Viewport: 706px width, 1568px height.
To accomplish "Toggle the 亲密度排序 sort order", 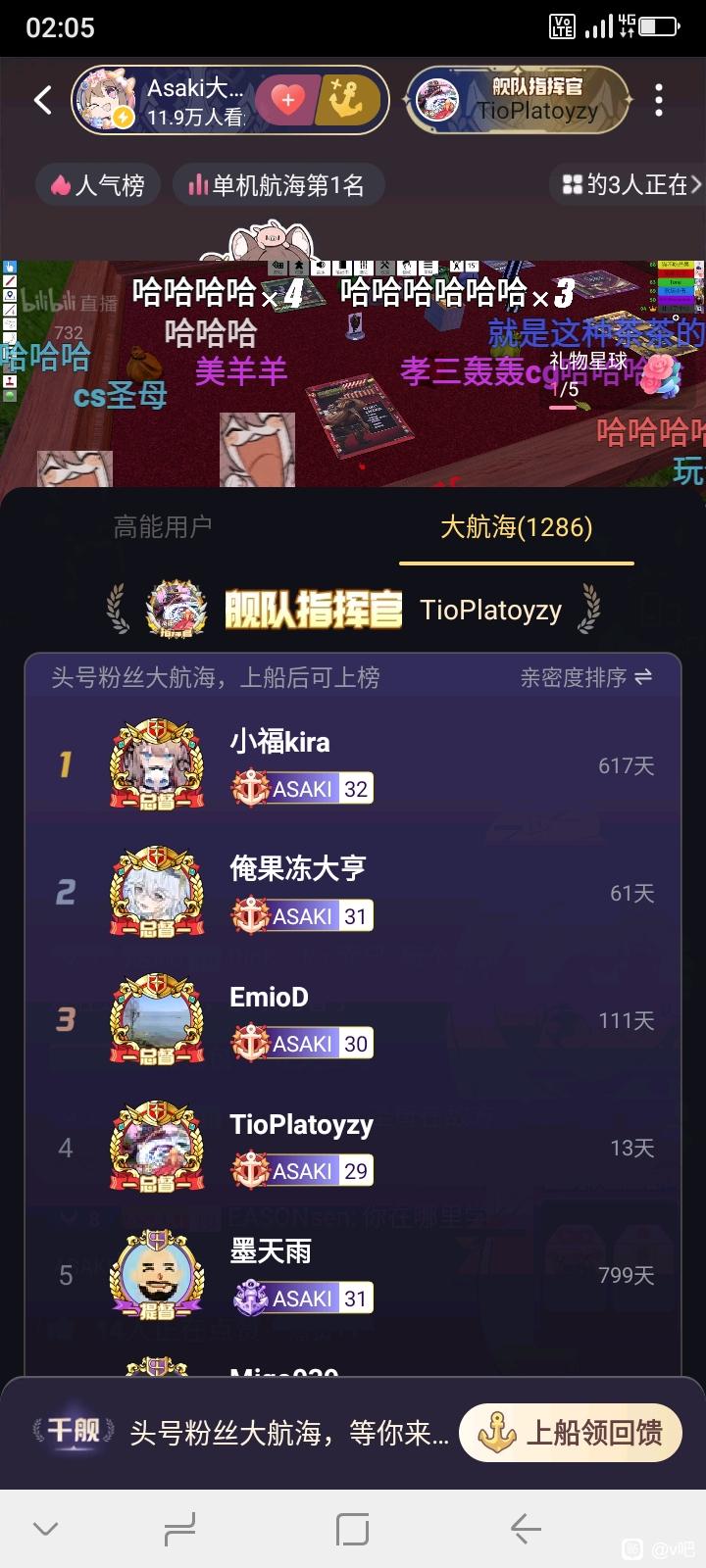I will tap(585, 677).
